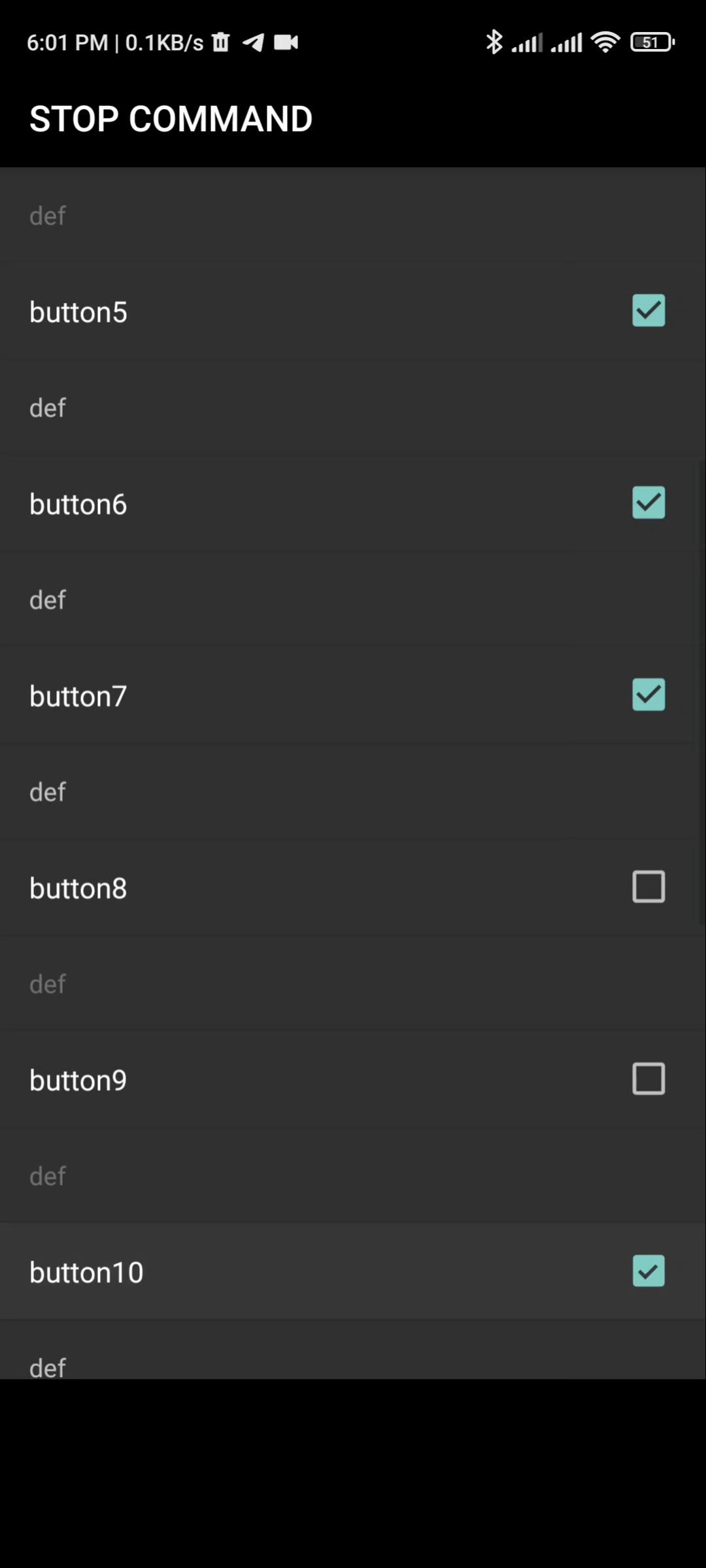The height and width of the screenshot is (1568, 706).
Task: Tap the def label under button5
Action: tap(47, 407)
